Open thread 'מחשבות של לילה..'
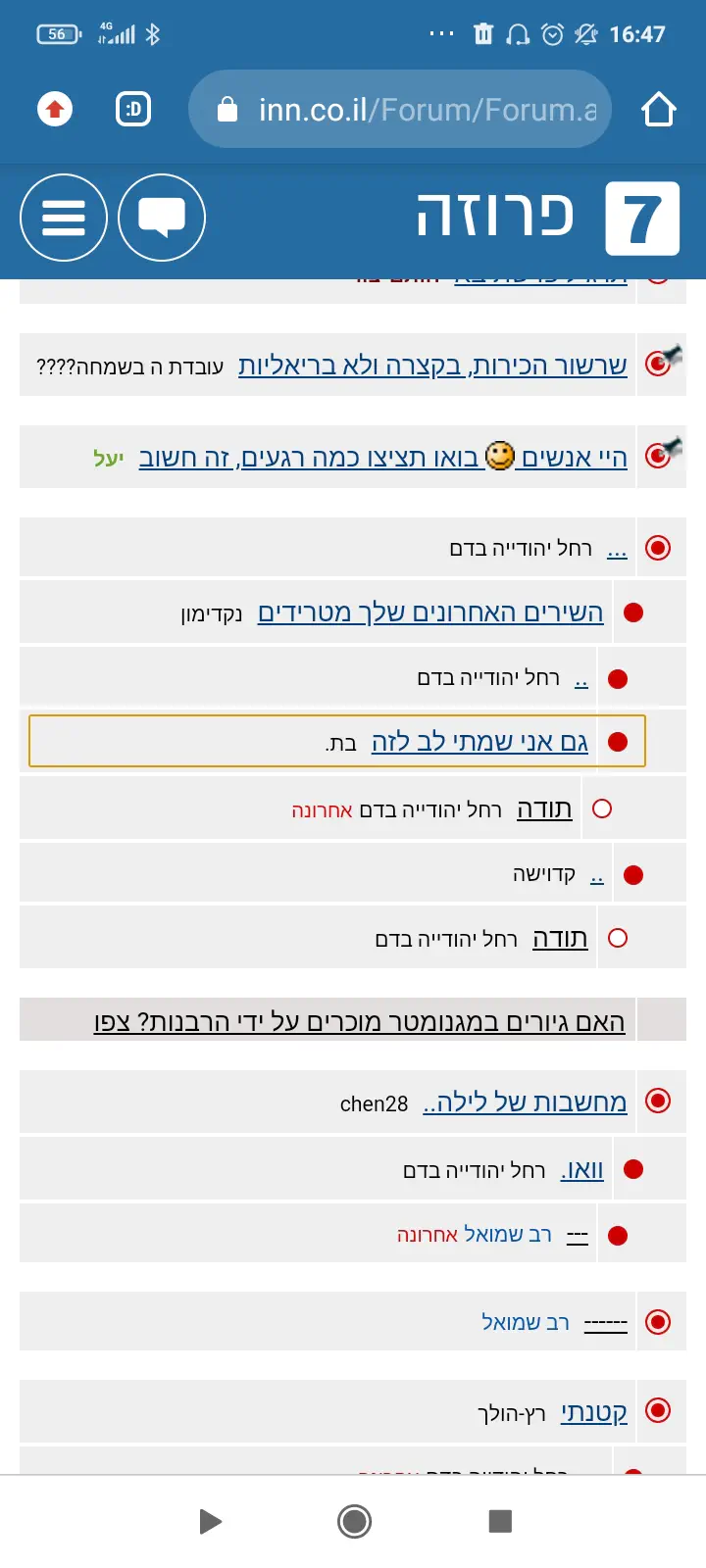 point(525,1102)
